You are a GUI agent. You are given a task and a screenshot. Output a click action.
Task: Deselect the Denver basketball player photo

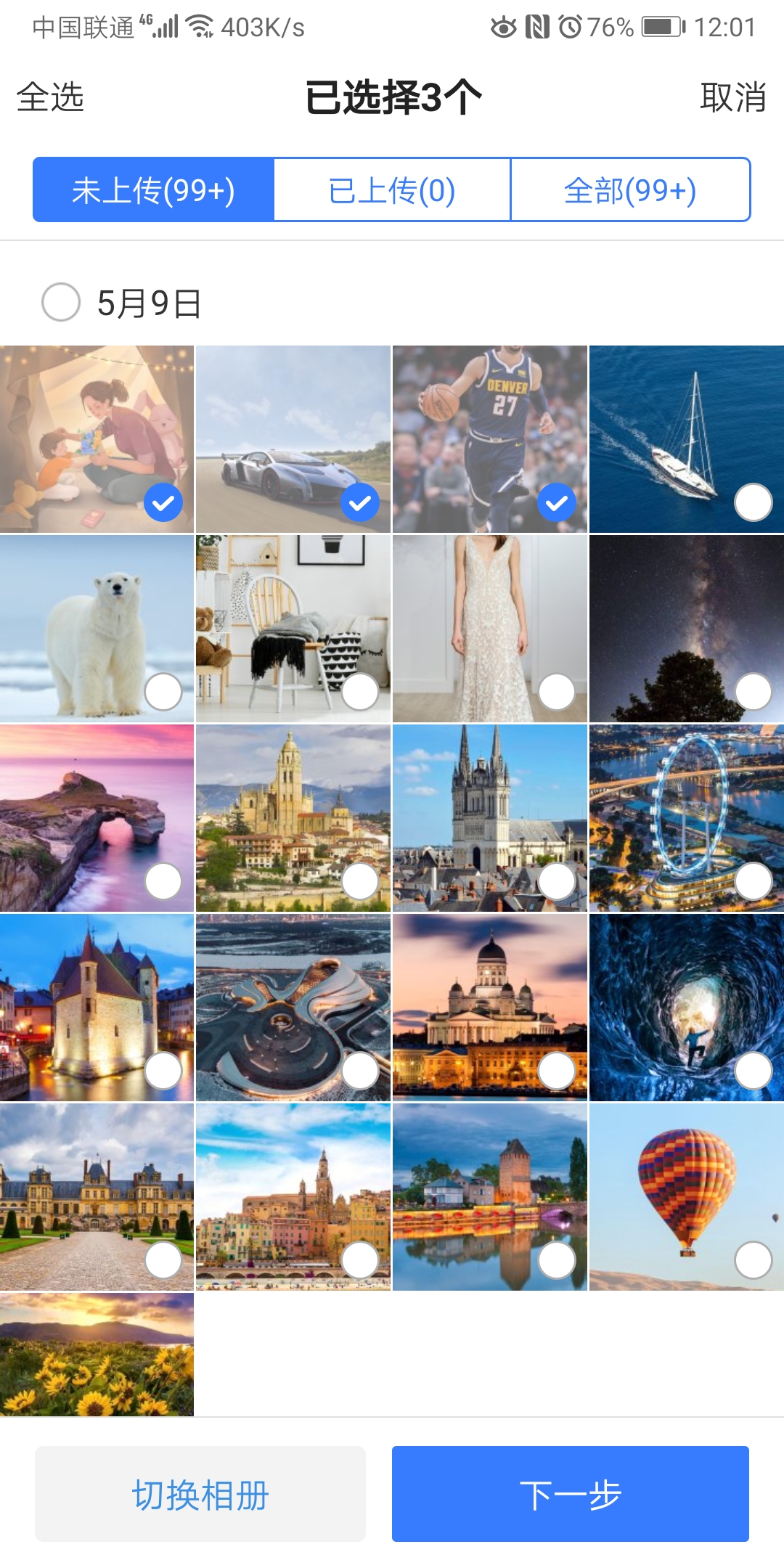pyautogui.click(x=557, y=502)
